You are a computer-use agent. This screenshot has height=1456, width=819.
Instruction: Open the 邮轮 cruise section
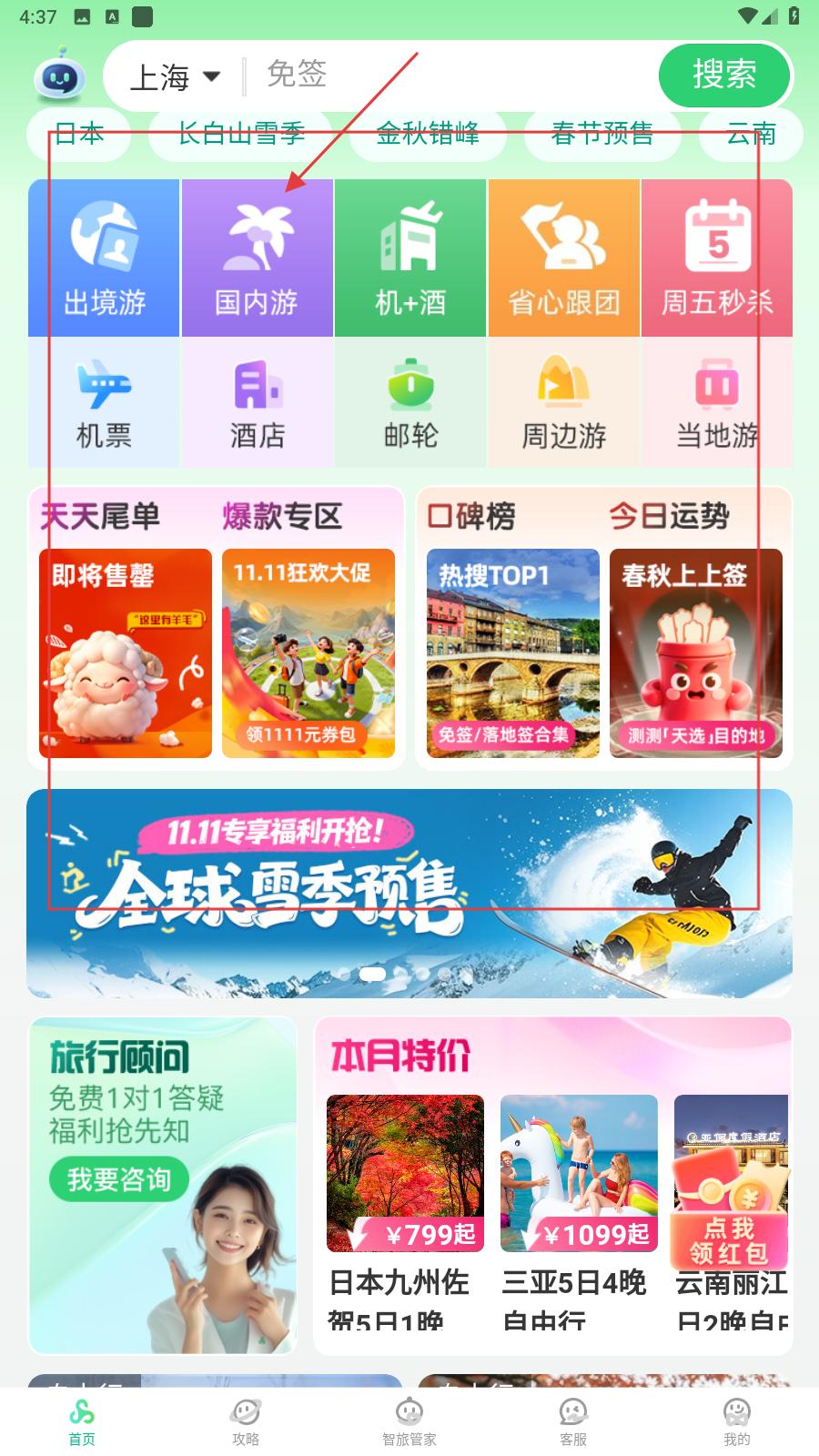click(x=410, y=403)
